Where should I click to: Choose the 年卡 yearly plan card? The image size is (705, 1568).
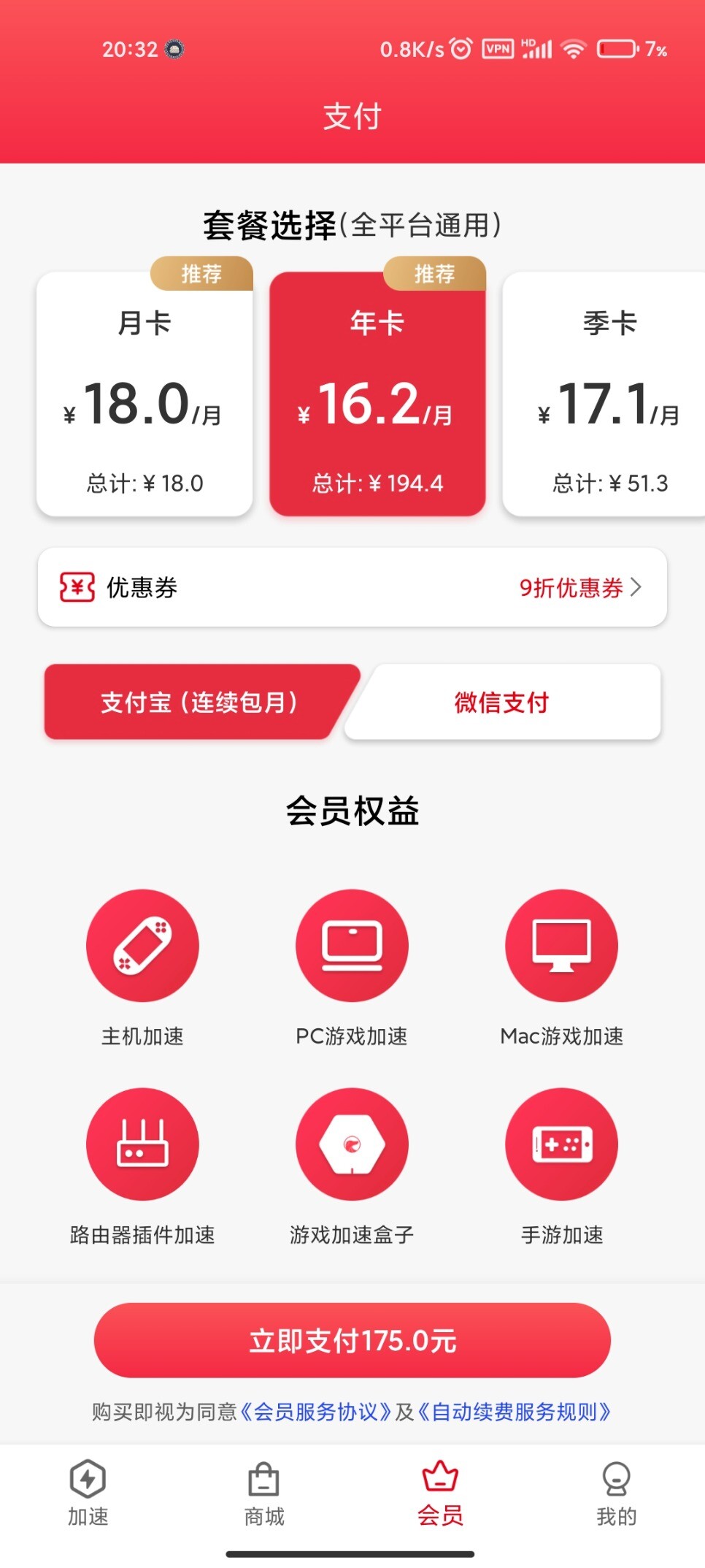(x=377, y=394)
